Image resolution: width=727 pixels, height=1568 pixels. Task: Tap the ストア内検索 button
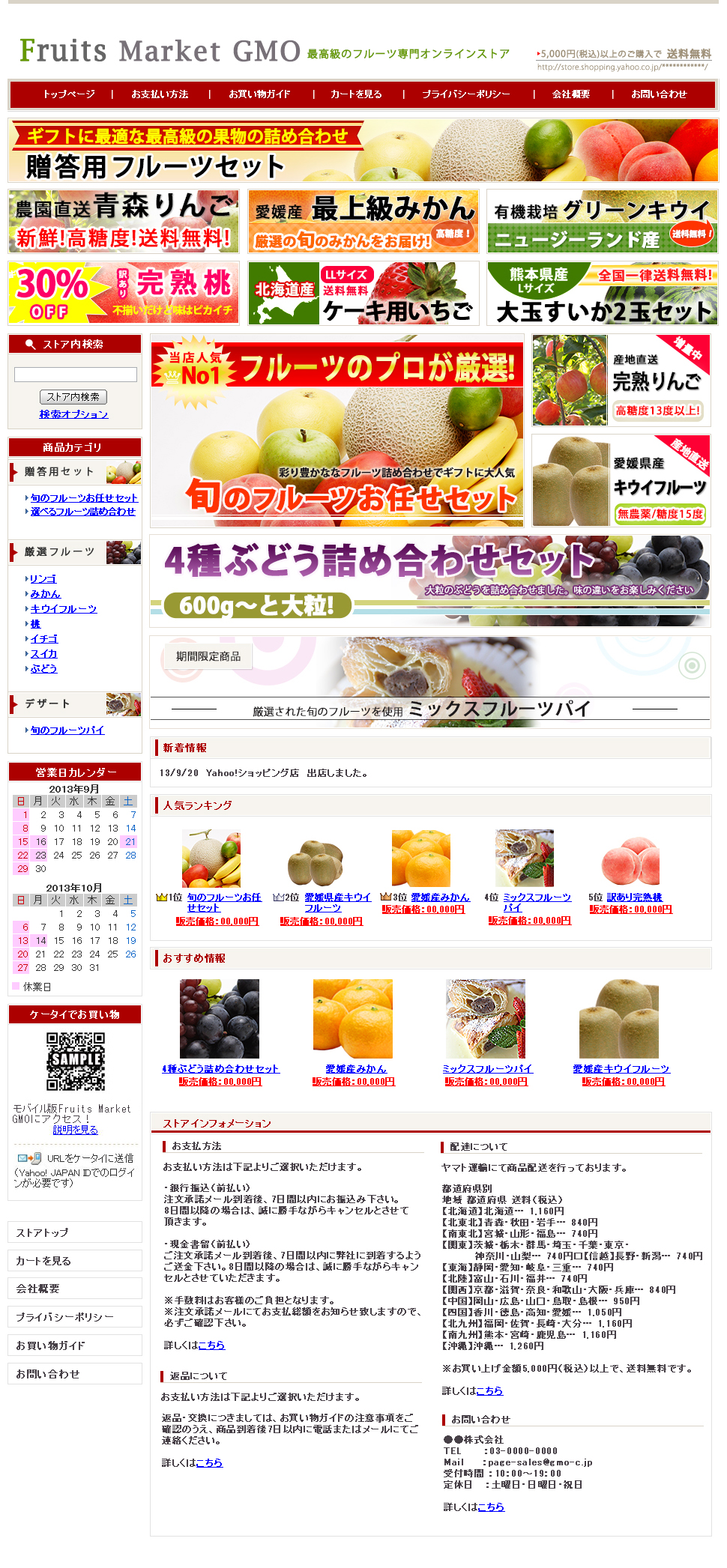tap(73, 396)
